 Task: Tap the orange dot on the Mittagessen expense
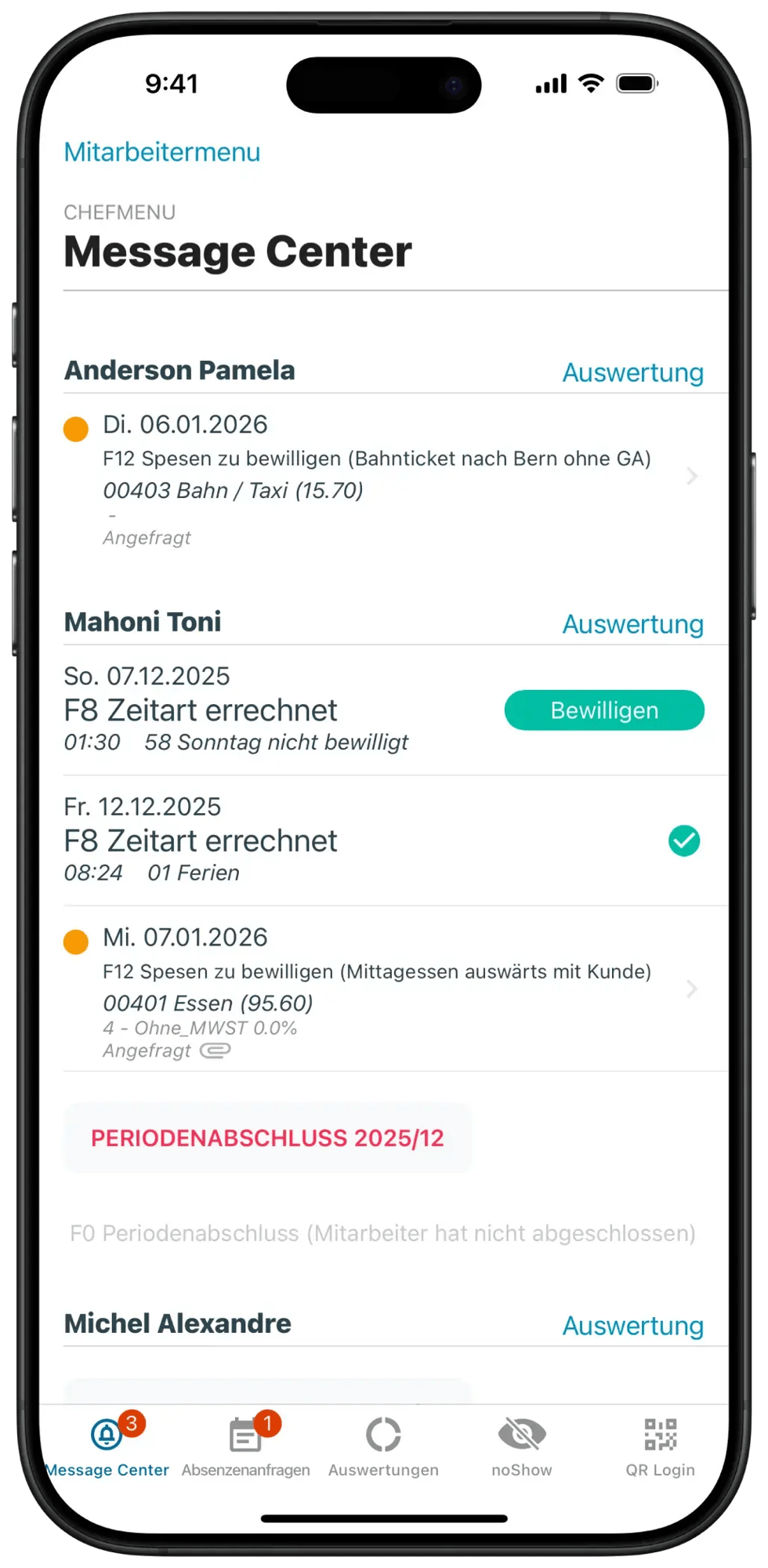(76, 940)
